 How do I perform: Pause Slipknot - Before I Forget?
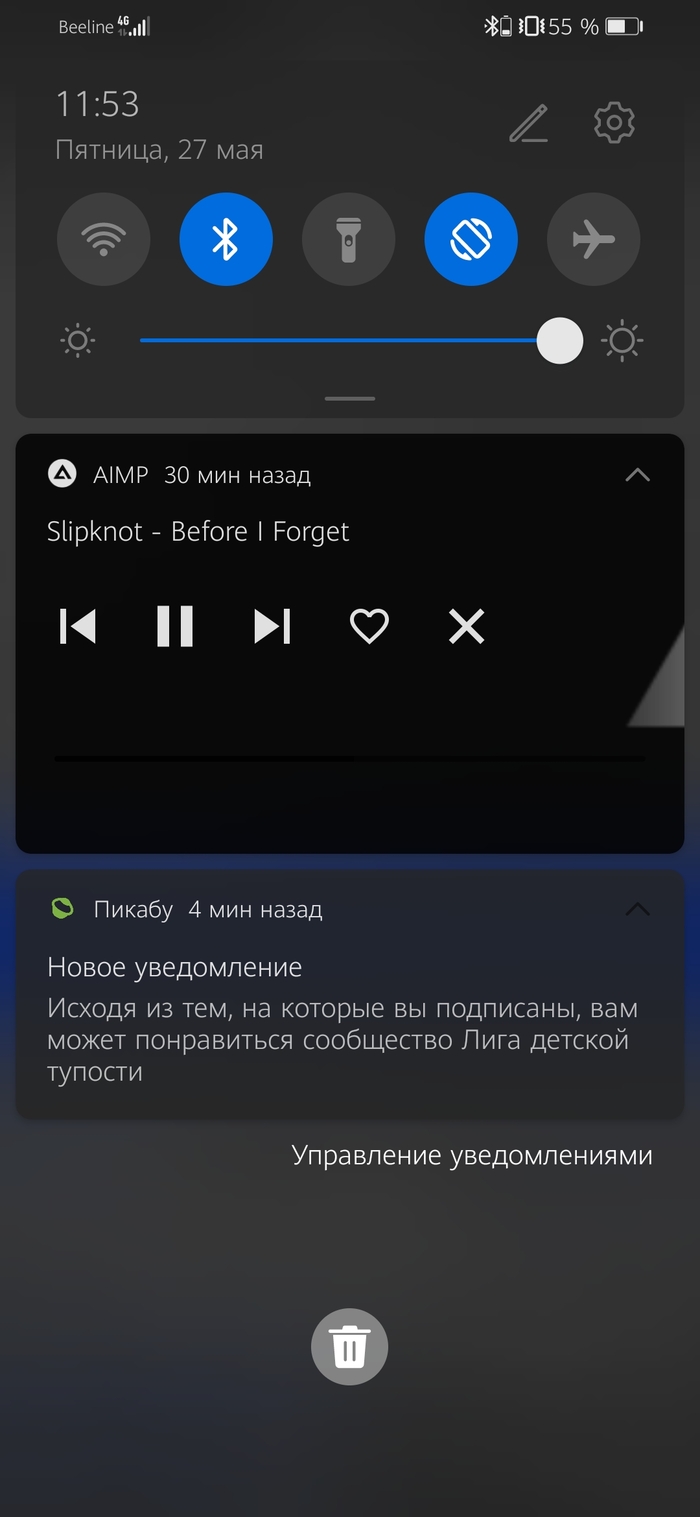coord(175,627)
